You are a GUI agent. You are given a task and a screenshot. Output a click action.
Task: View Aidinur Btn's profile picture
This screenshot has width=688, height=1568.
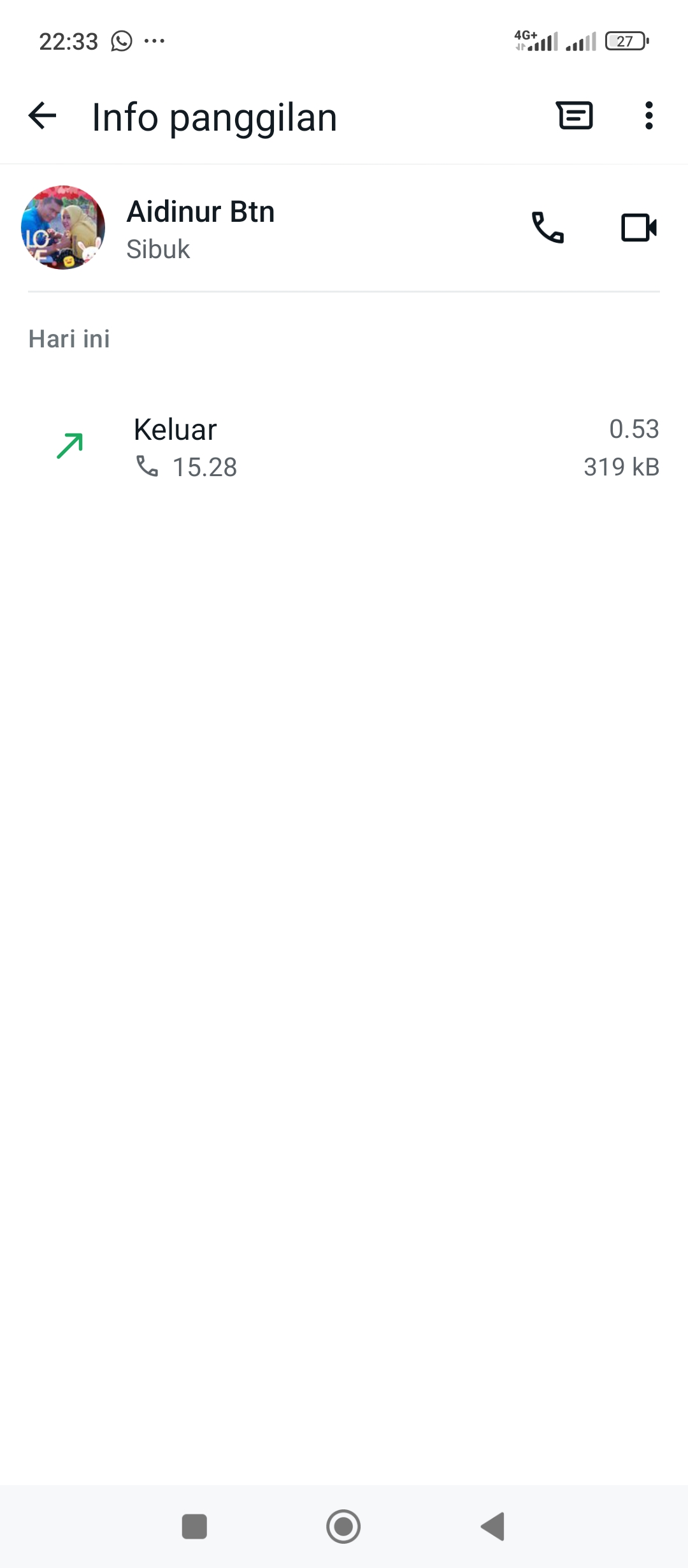pos(63,228)
